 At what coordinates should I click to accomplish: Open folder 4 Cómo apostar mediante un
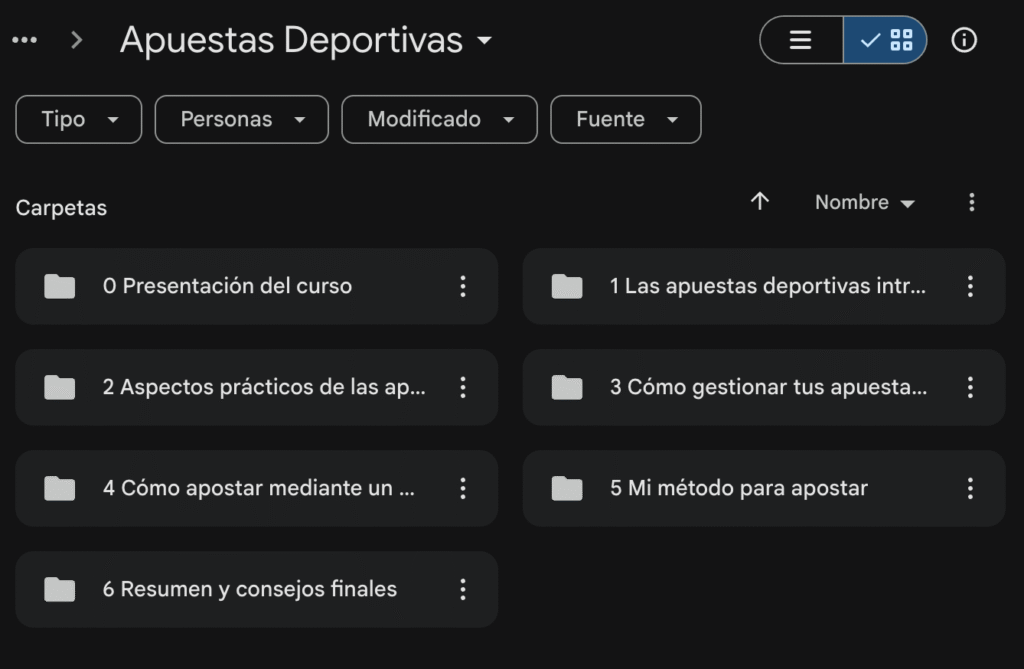pos(258,489)
